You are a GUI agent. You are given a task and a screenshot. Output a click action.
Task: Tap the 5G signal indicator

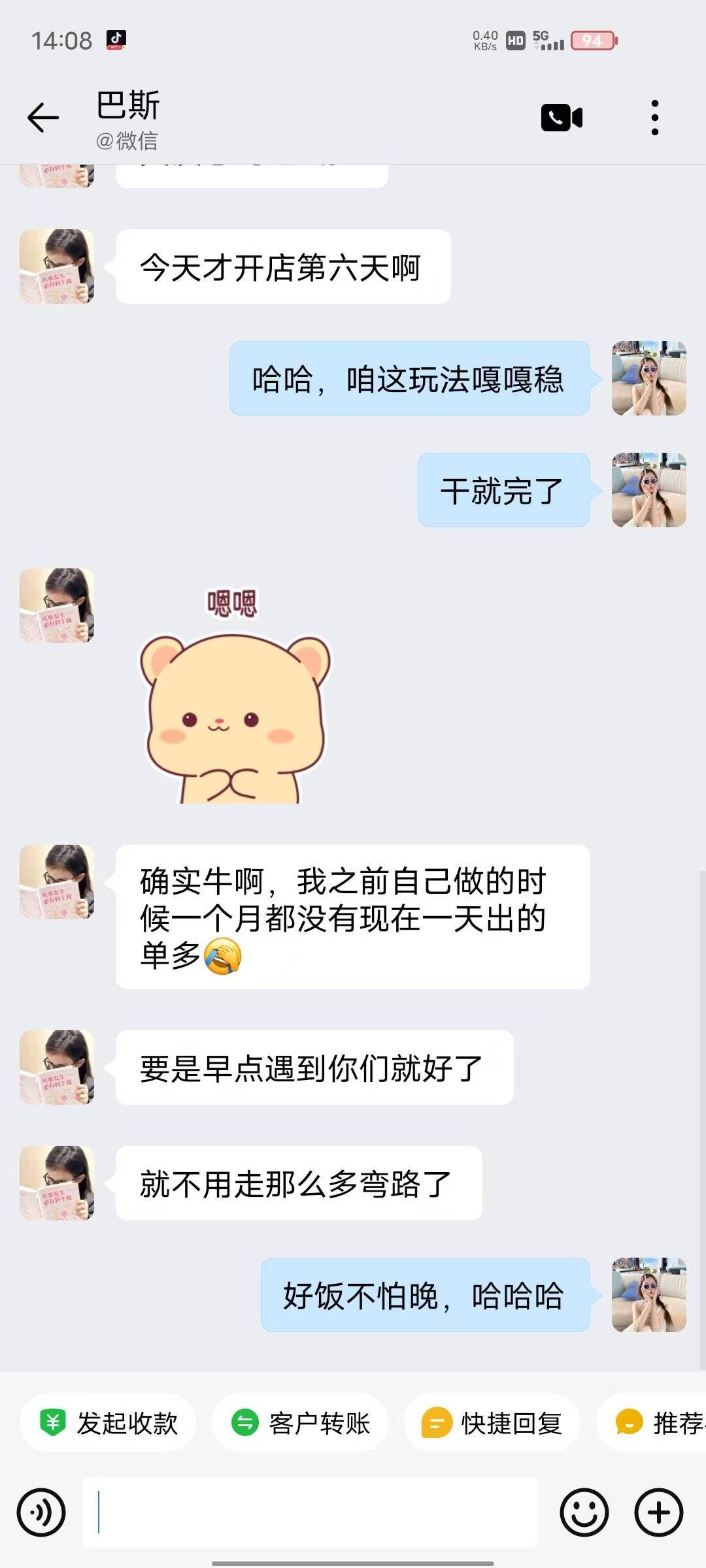[x=545, y=39]
